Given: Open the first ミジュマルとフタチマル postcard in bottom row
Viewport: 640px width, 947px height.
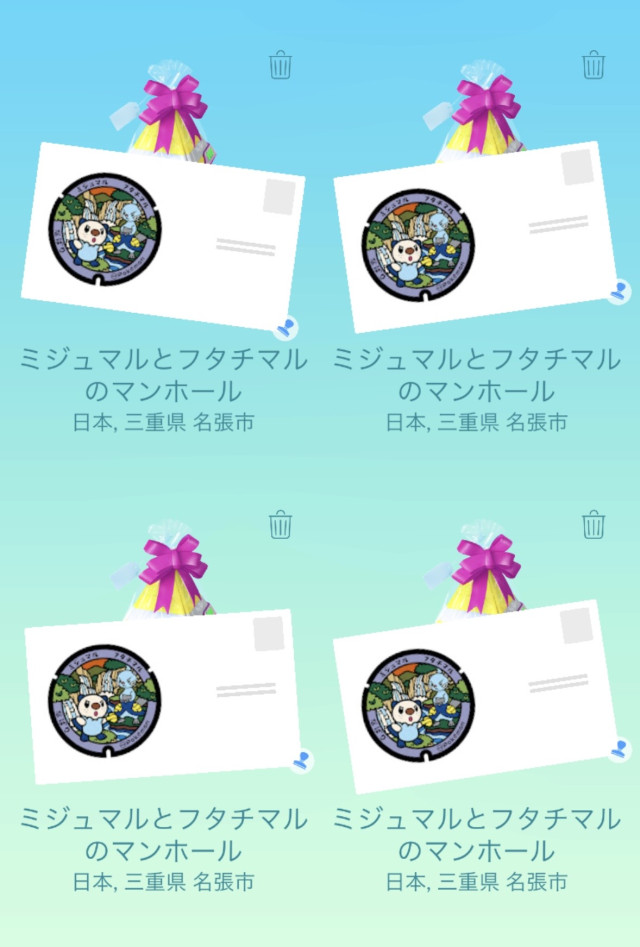Looking at the screenshot, I should click(x=163, y=695).
